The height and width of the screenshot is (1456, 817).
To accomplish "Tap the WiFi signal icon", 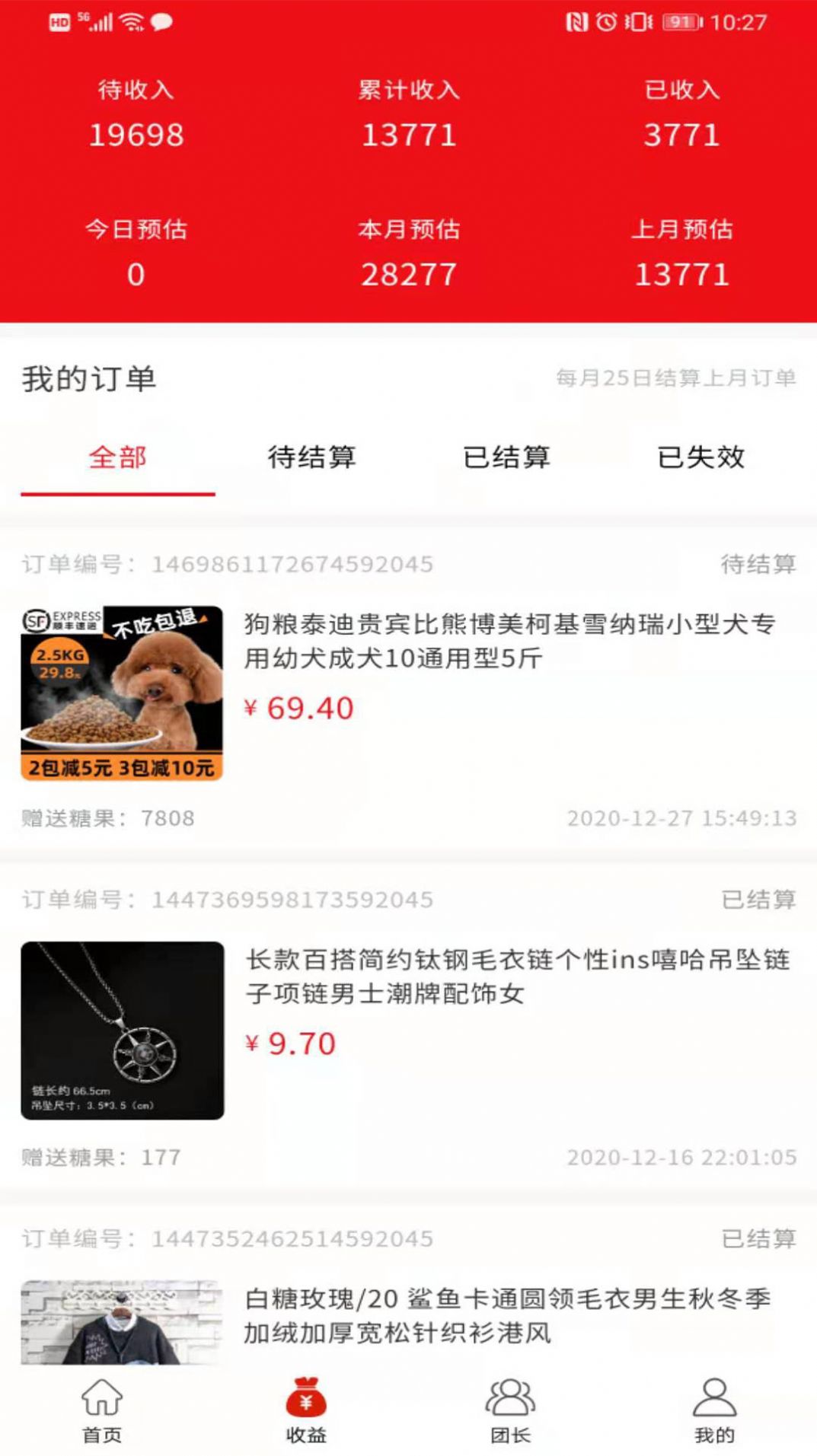I will click(130, 21).
